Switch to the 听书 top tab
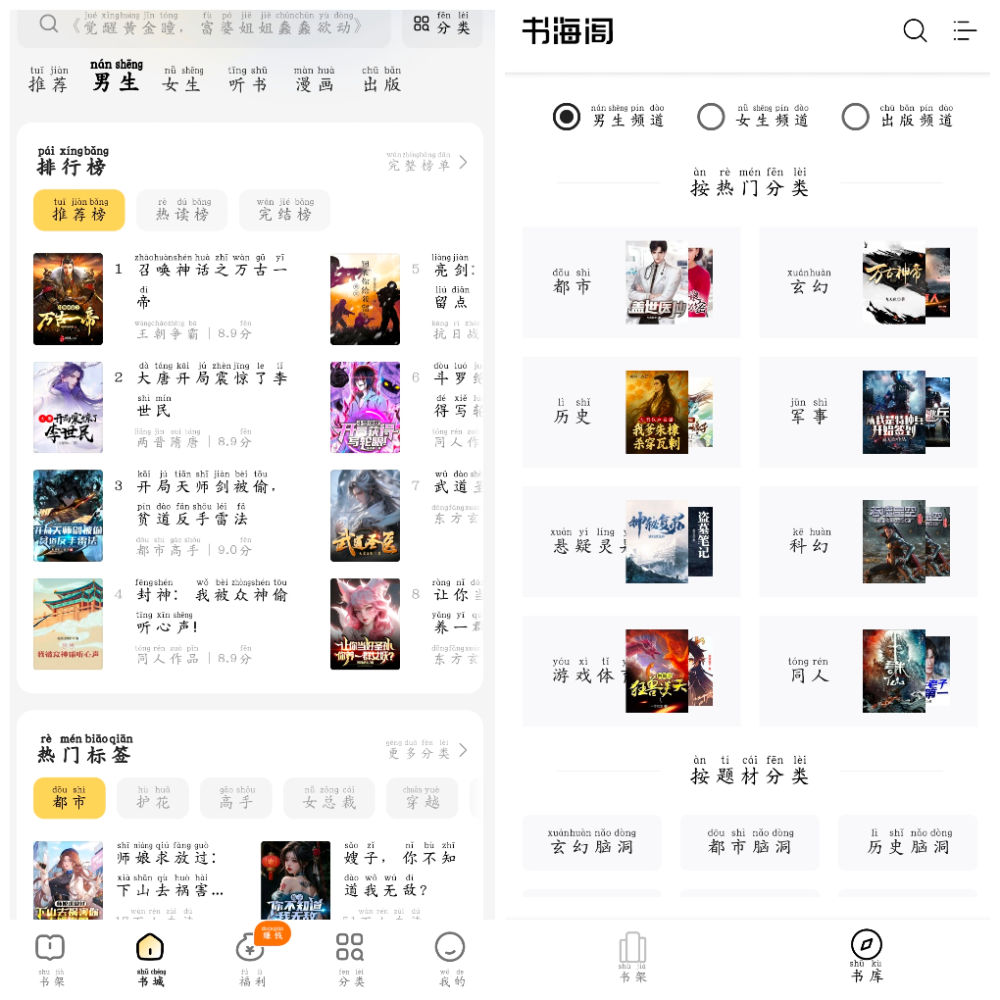The image size is (1000, 1000). [x=248, y=79]
